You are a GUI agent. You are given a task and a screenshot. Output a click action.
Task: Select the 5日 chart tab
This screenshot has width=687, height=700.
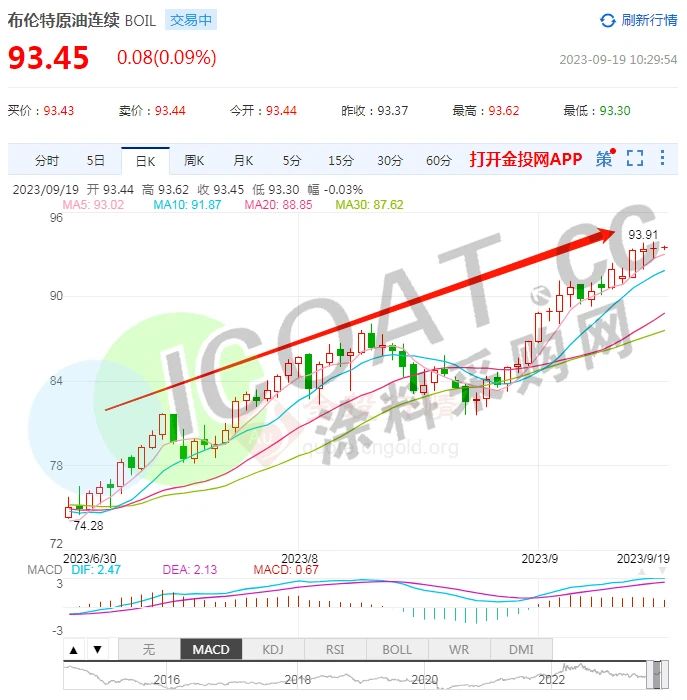(x=95, y=160)
